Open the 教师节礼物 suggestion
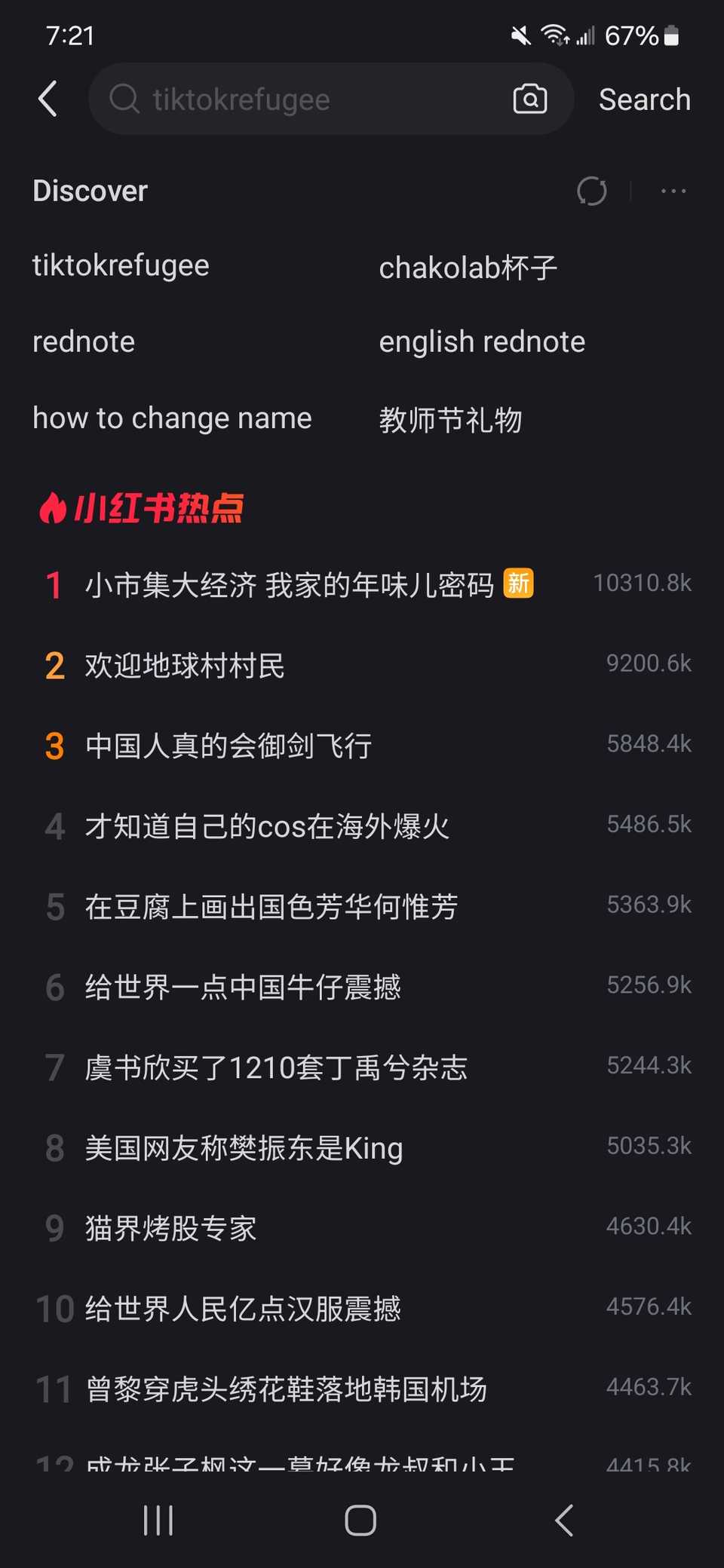The height and width of the screenshot is (1568, 724). pos(451,420)
